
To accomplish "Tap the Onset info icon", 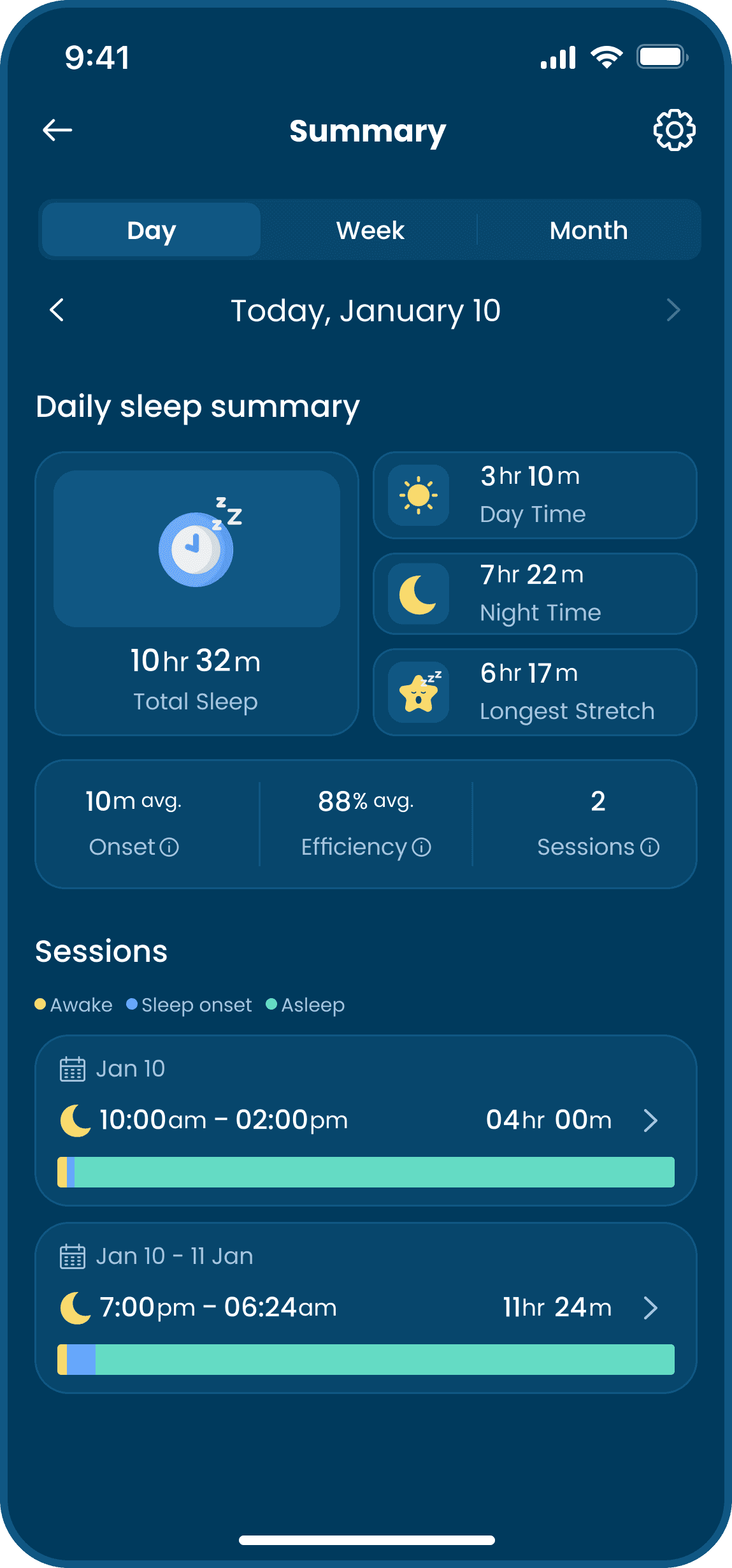I will 169,847.
